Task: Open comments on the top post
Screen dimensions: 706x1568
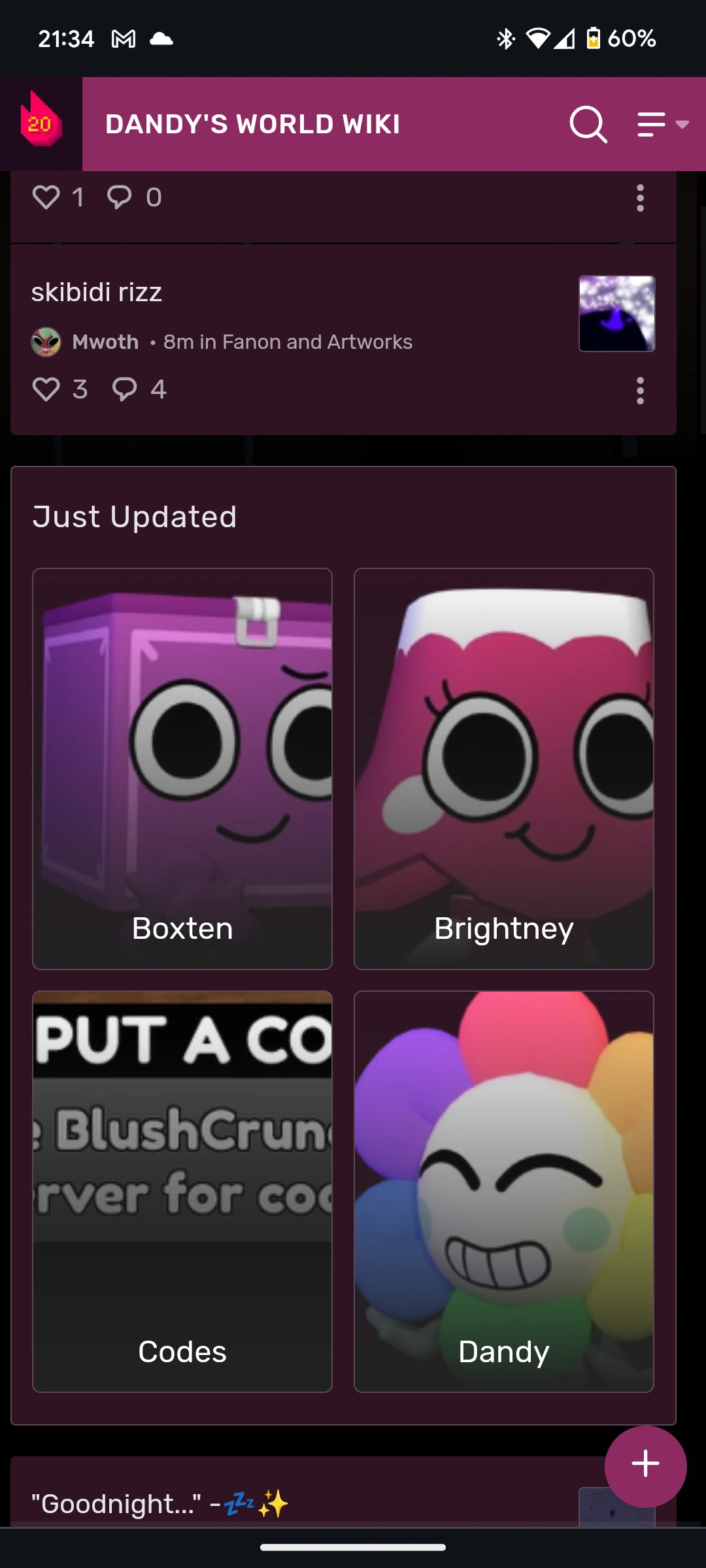Action: pyautogui.click(x=120, y=197)
